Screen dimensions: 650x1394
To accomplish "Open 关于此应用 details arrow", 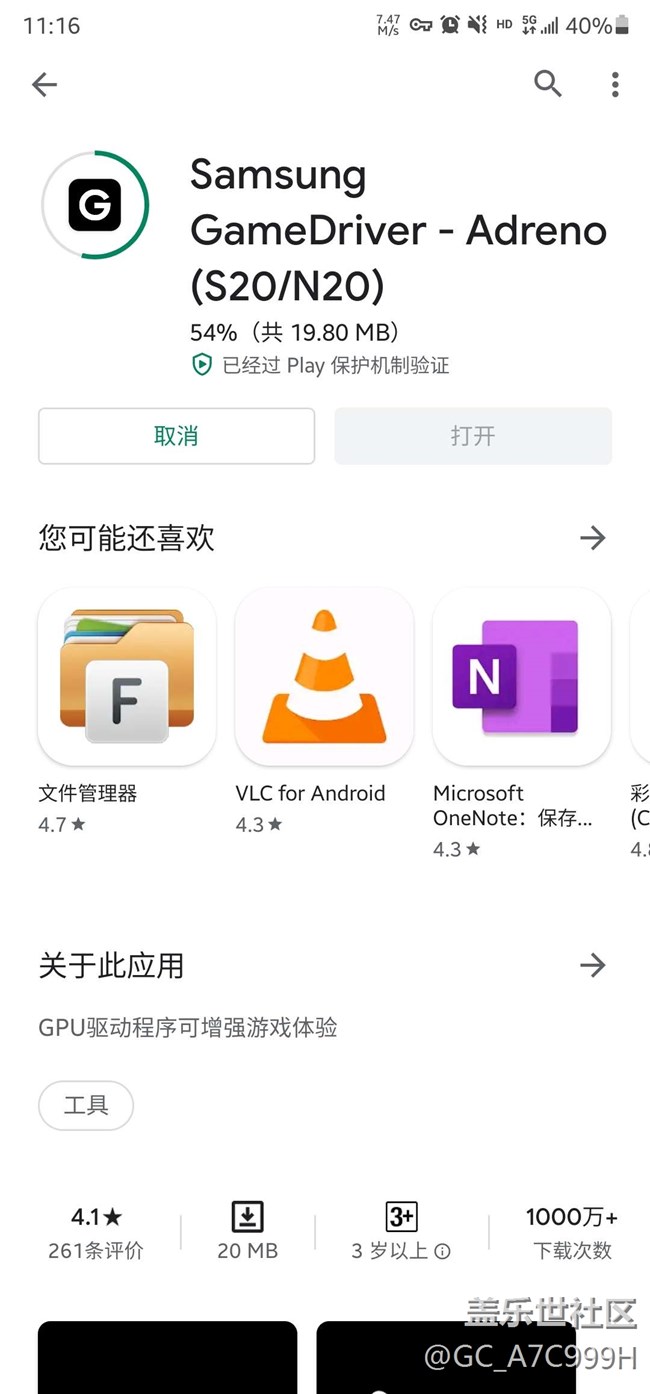I will 593,965.
